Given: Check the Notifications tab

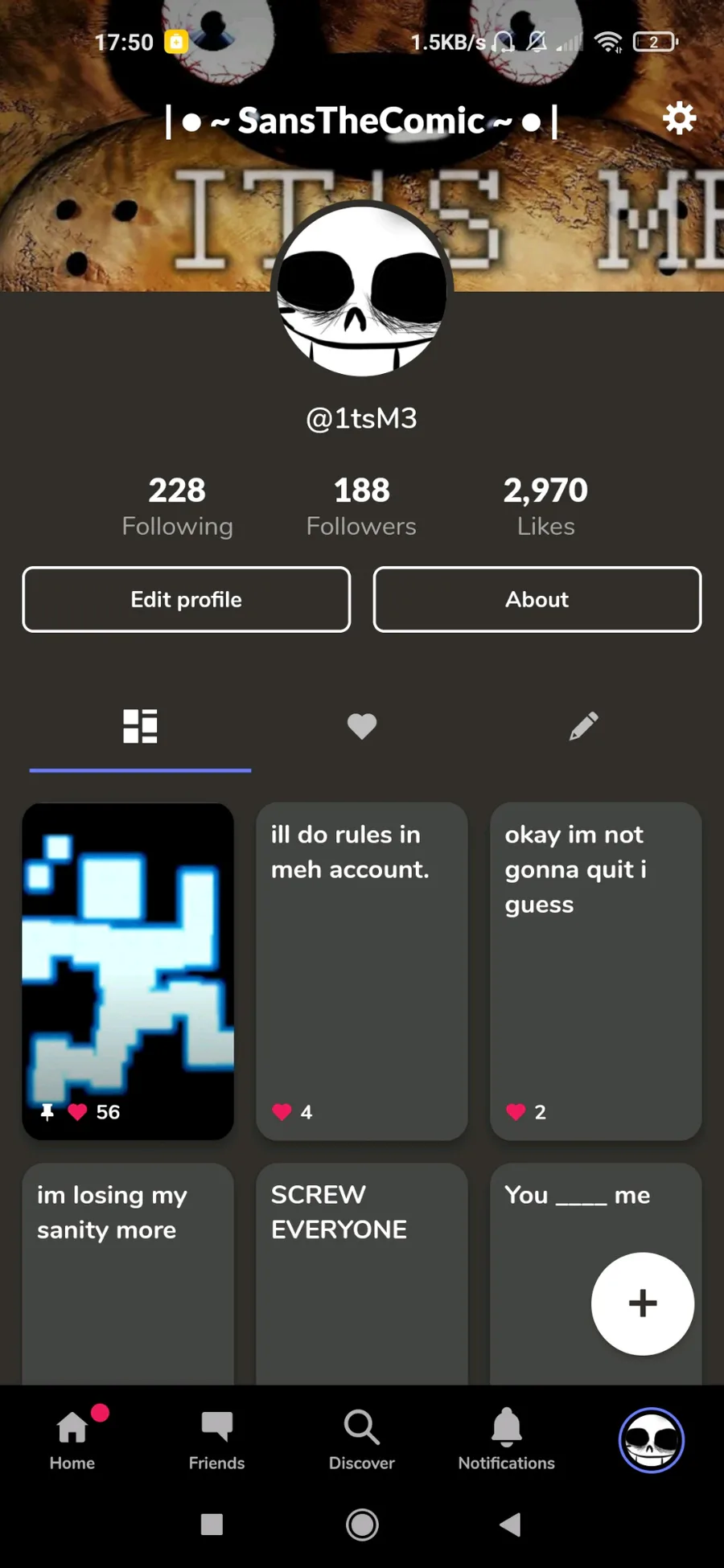Looking at the screenshot, I should click(x=507, y=1439).
